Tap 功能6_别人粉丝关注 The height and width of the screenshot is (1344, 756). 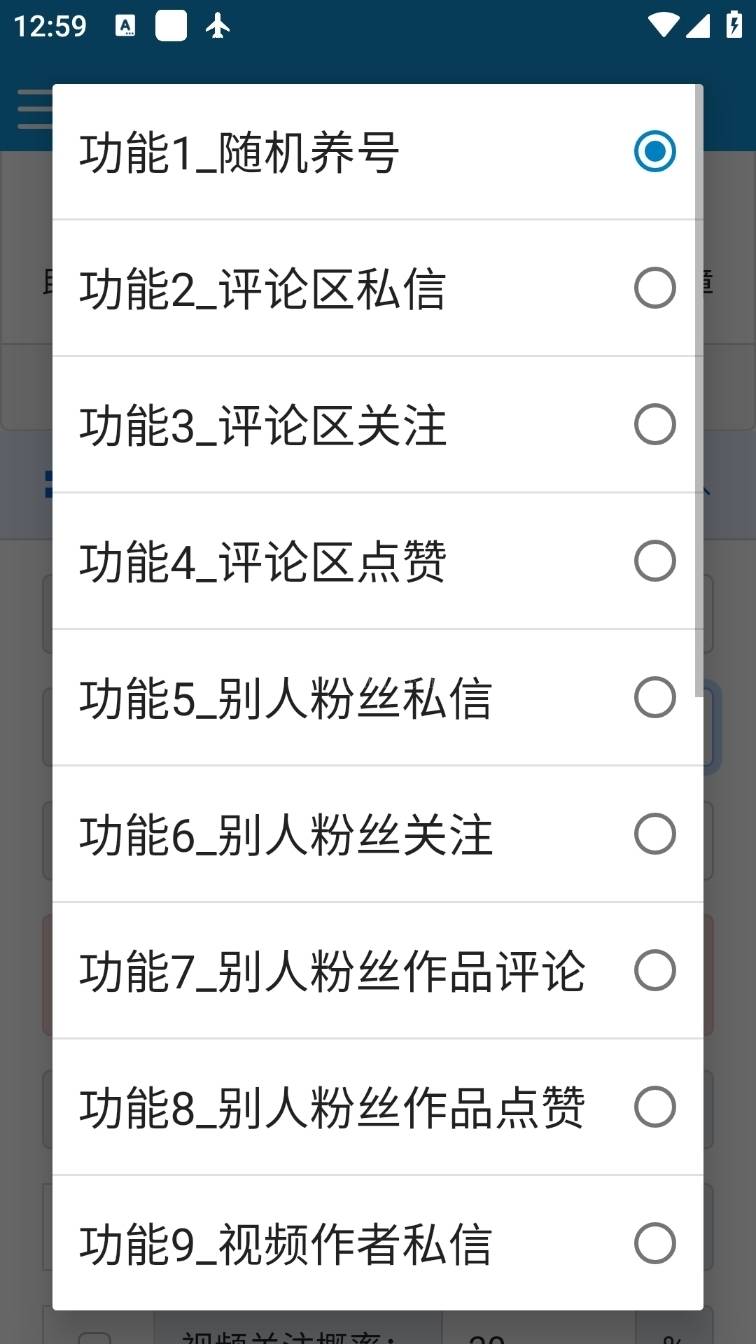(377, 835)
